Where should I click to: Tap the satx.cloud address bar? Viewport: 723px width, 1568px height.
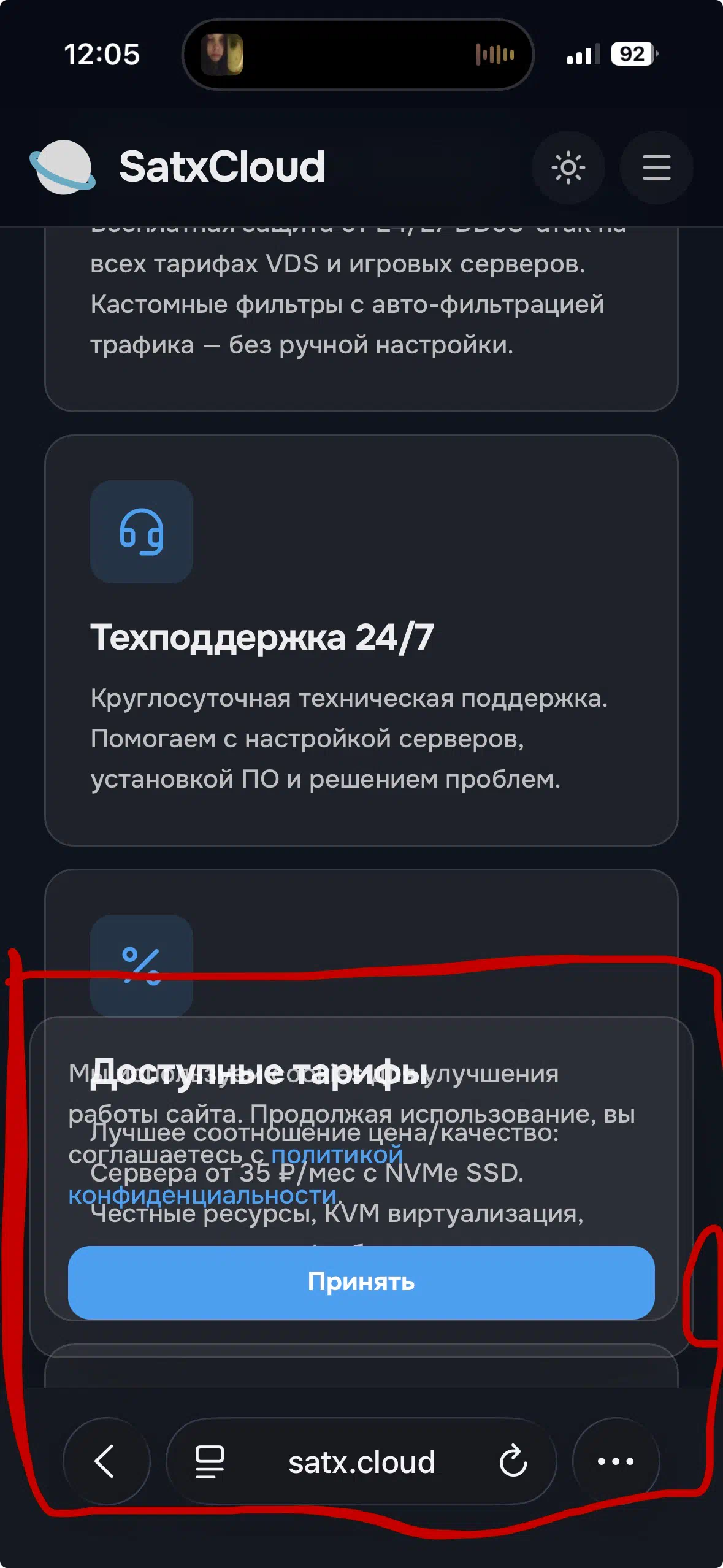[x=361, y=1462]
